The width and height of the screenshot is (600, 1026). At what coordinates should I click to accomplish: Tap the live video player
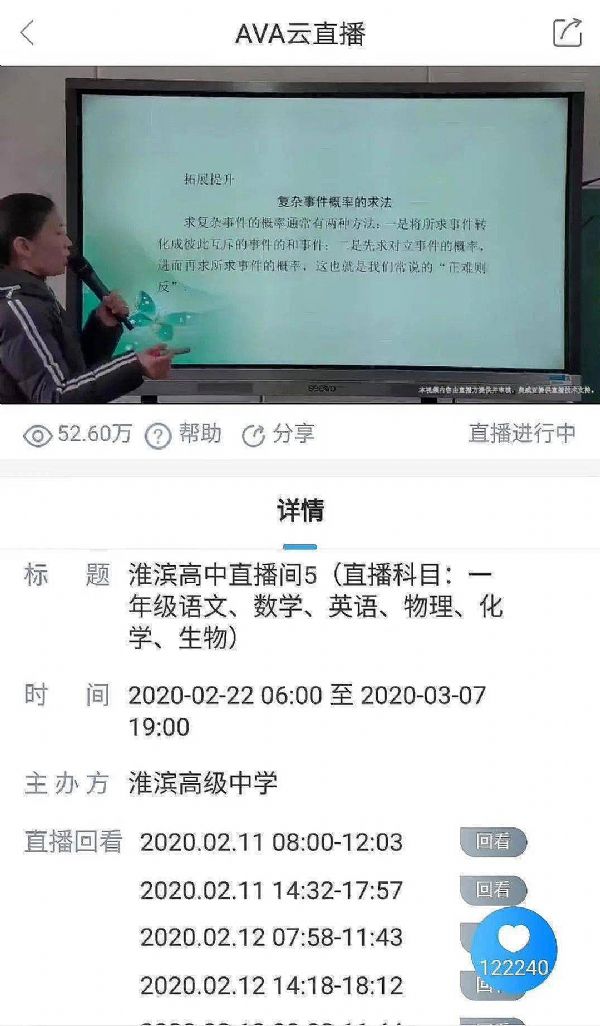click(300, 235)
